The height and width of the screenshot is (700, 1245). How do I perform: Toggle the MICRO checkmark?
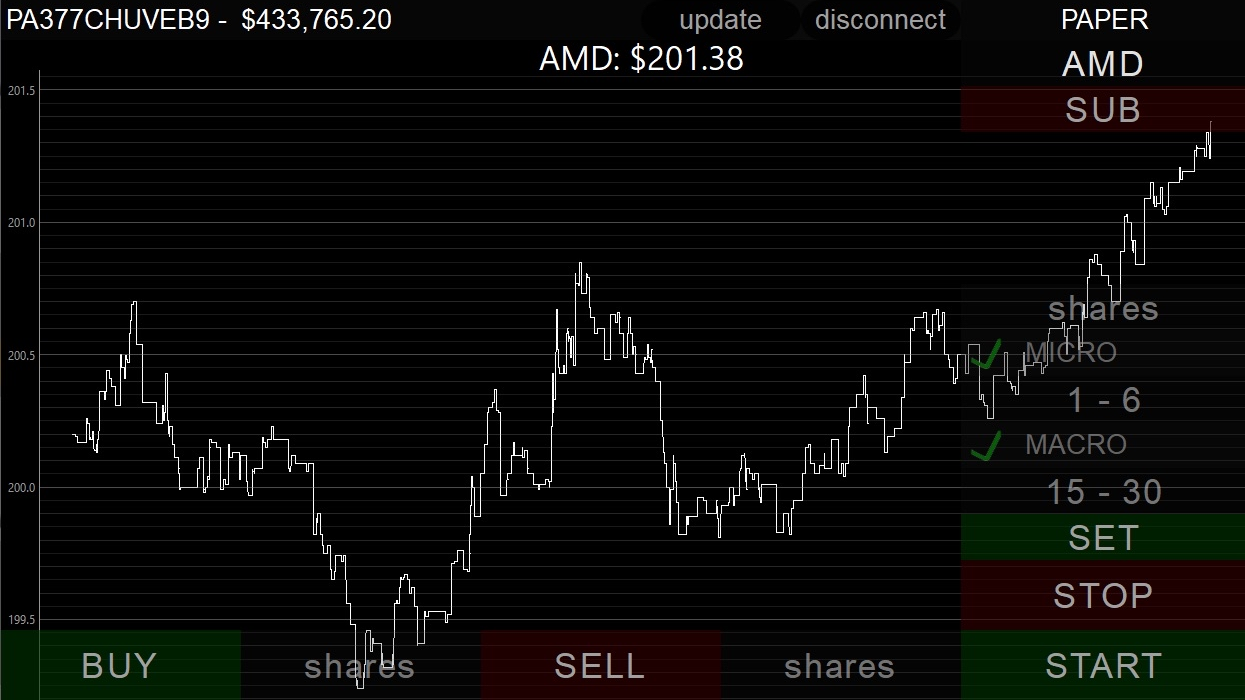(987, 354)
